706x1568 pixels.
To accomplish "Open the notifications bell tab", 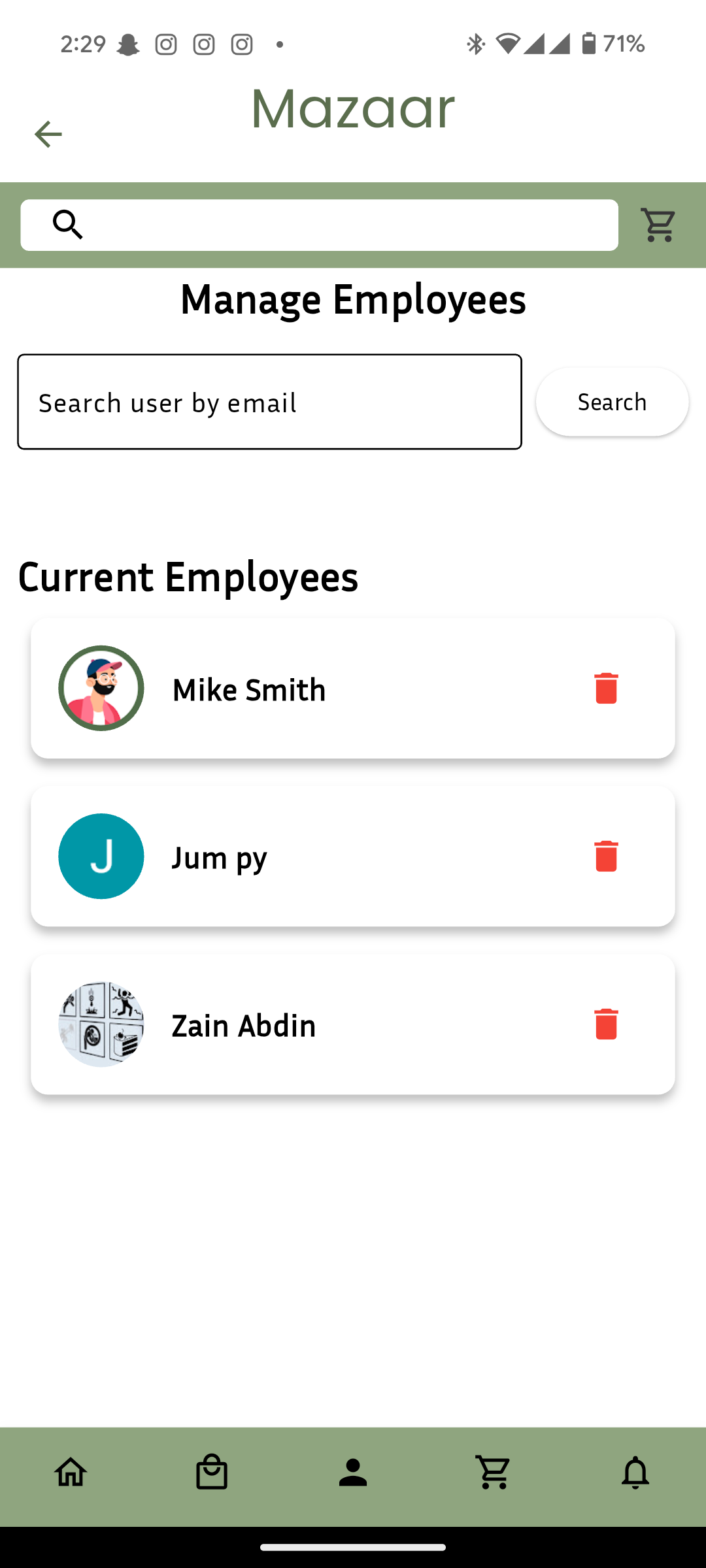I will pyautogui.click(x=635, y=1473).
